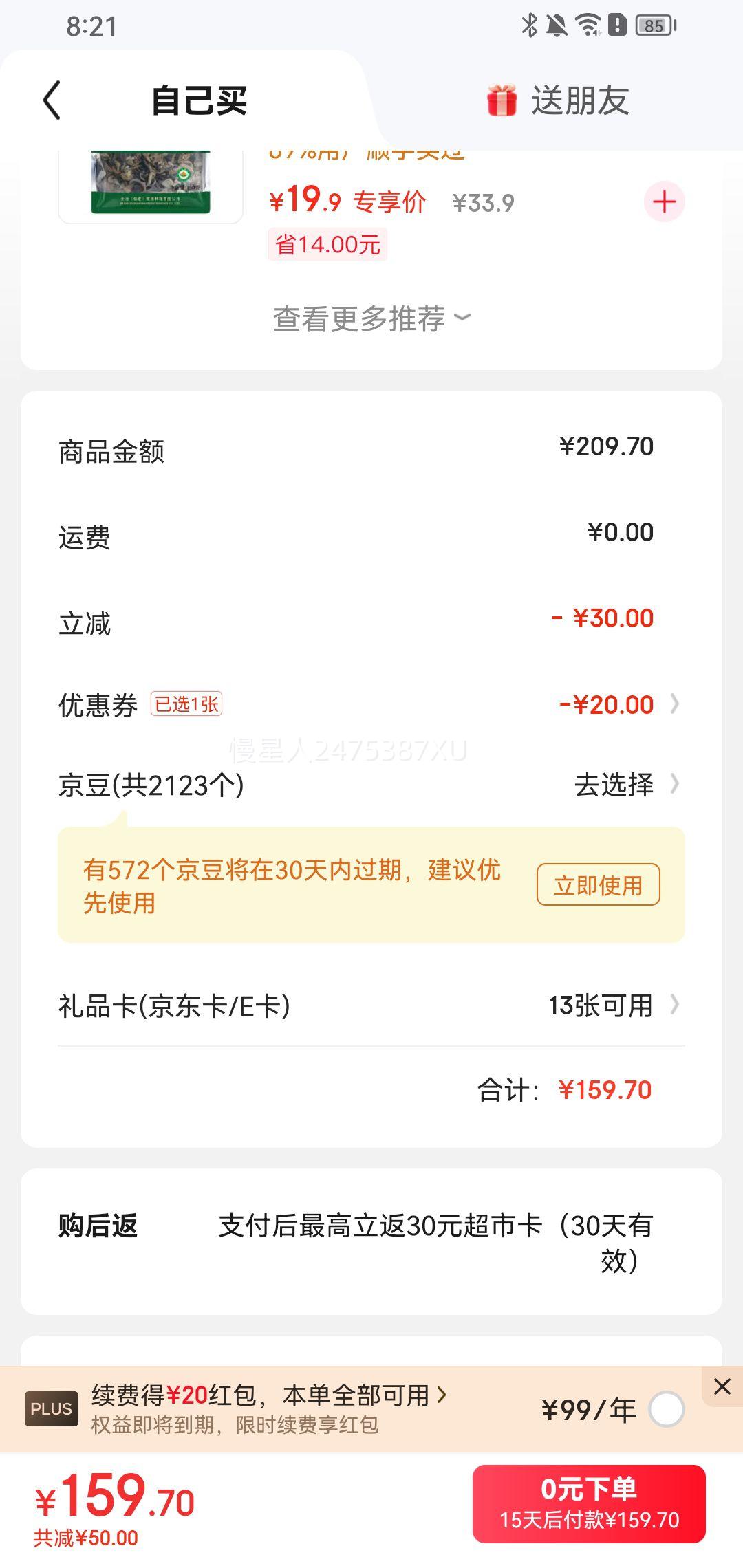Select the 自己买 tab
743x1568 pixels.
tap(199, 101)
